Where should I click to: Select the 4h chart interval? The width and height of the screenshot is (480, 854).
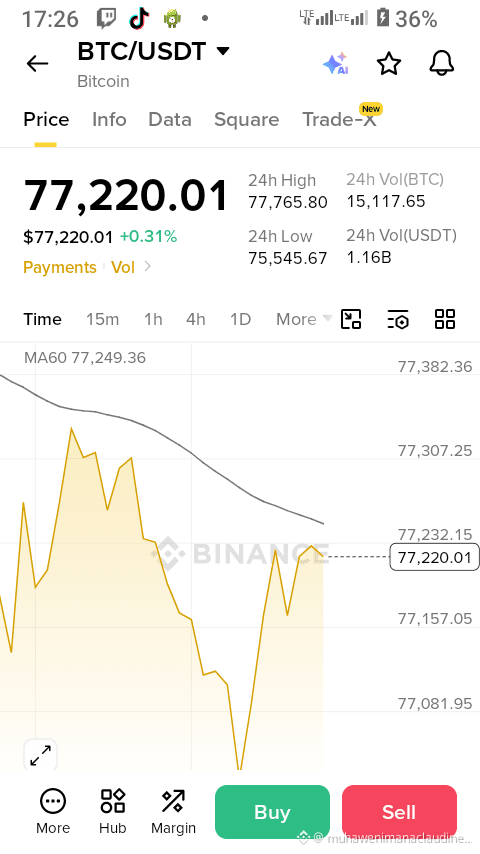tap(196, 319)
